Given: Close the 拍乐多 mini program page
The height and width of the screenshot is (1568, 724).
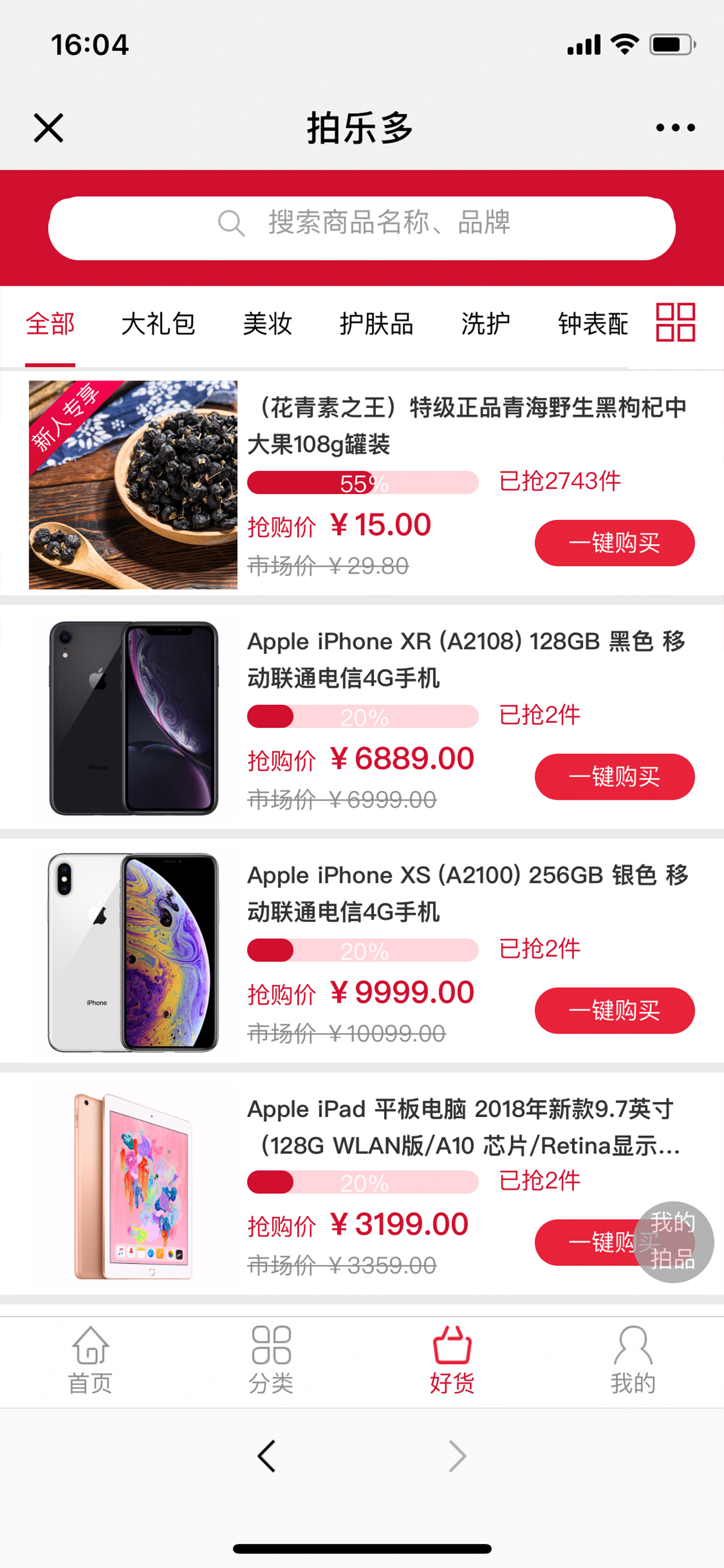Looking at the screenshot, I should pyautogui.click(x=48, y=128).
